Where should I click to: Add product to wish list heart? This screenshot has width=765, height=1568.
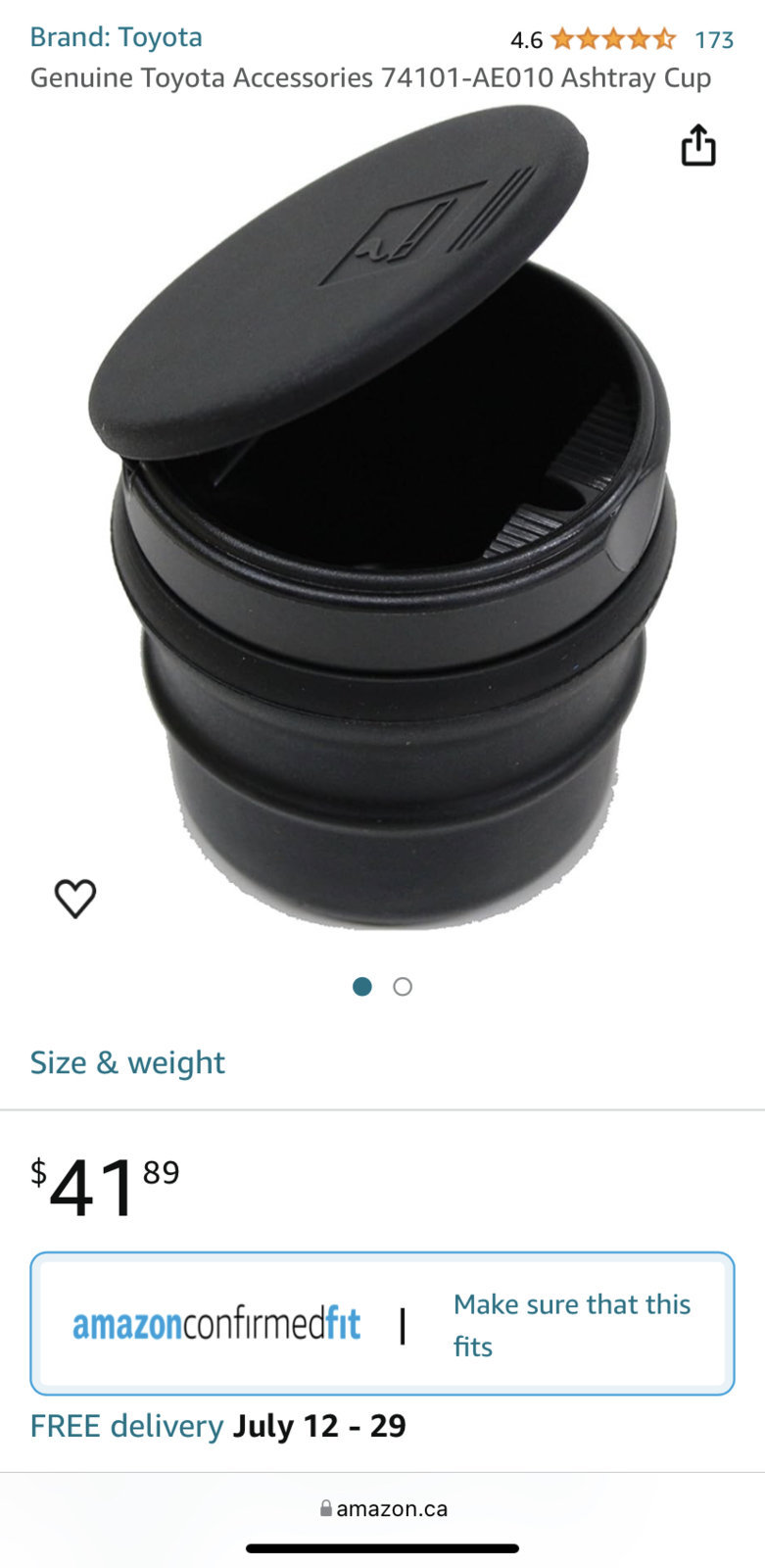(75, 898)
